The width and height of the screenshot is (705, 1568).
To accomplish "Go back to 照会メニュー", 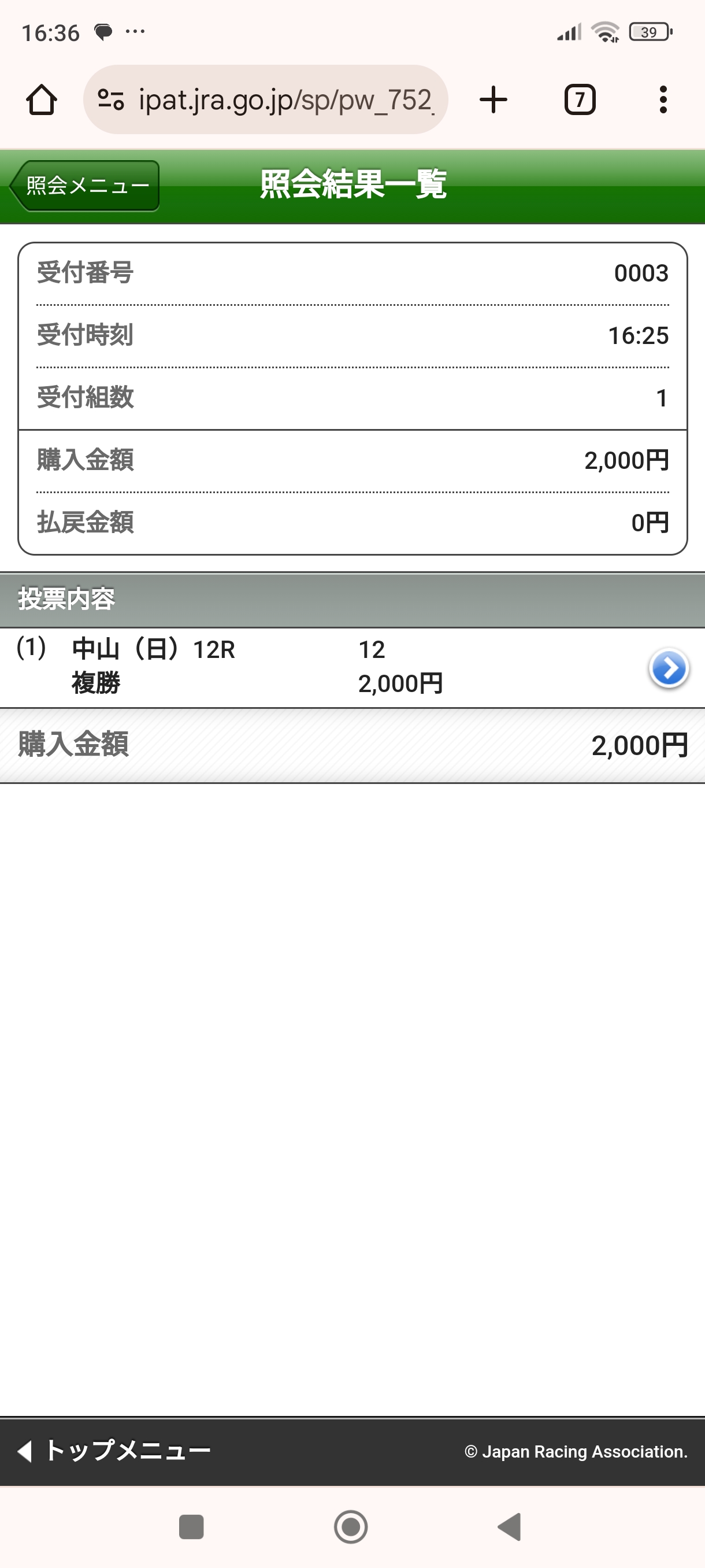I will (84, 186).
